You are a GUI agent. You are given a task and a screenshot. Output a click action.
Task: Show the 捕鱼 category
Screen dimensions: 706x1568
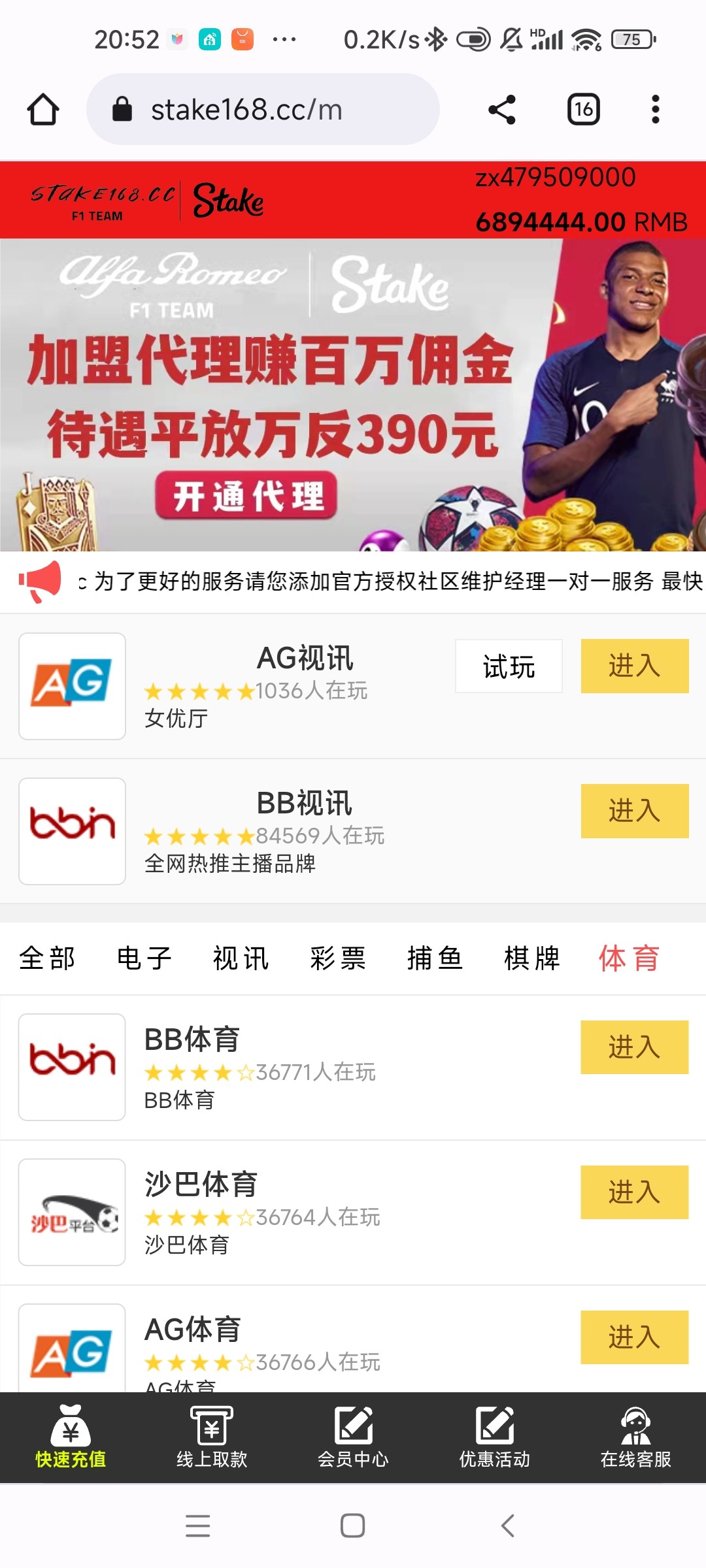435,959
